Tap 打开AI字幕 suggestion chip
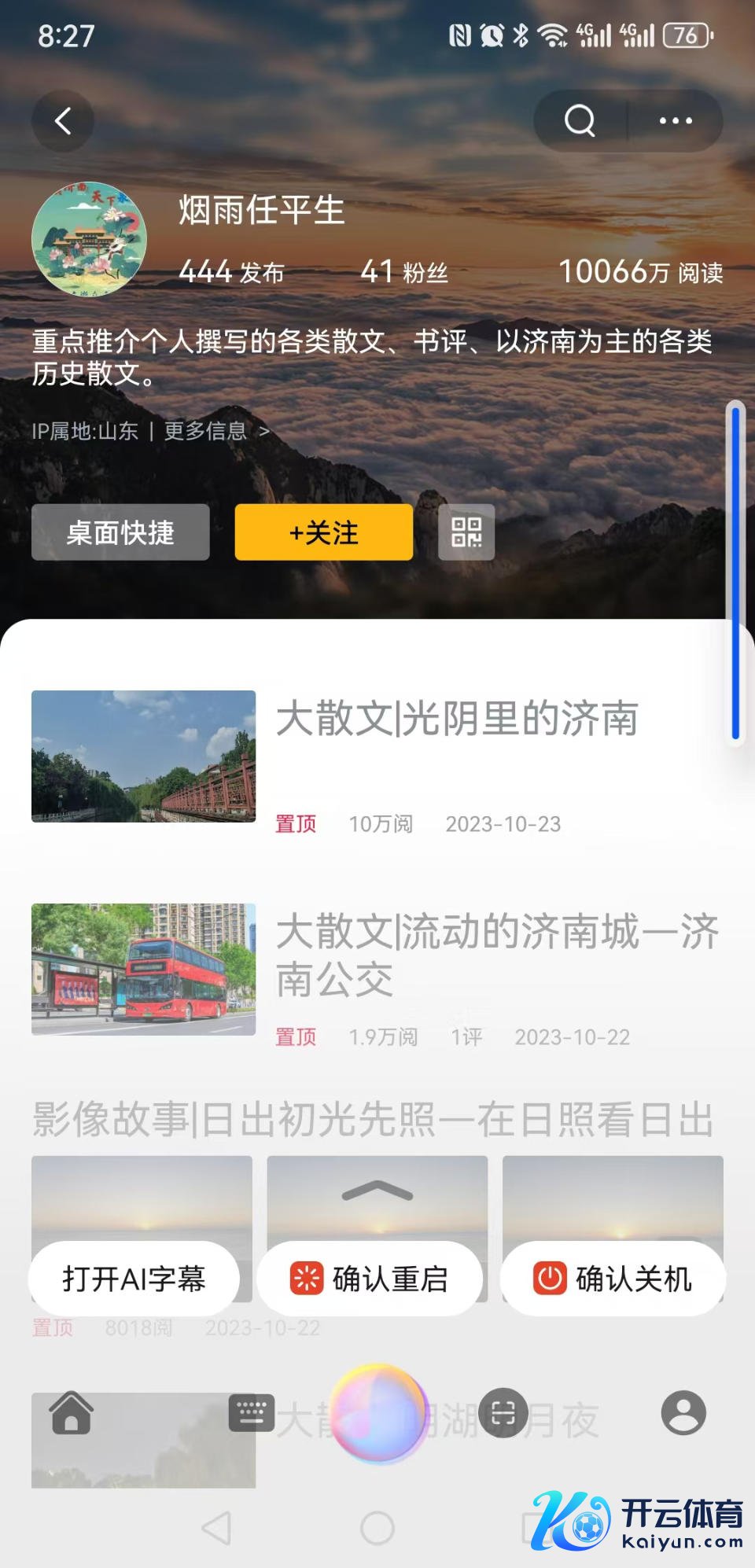755x1568 pixels. point(134,1279)
